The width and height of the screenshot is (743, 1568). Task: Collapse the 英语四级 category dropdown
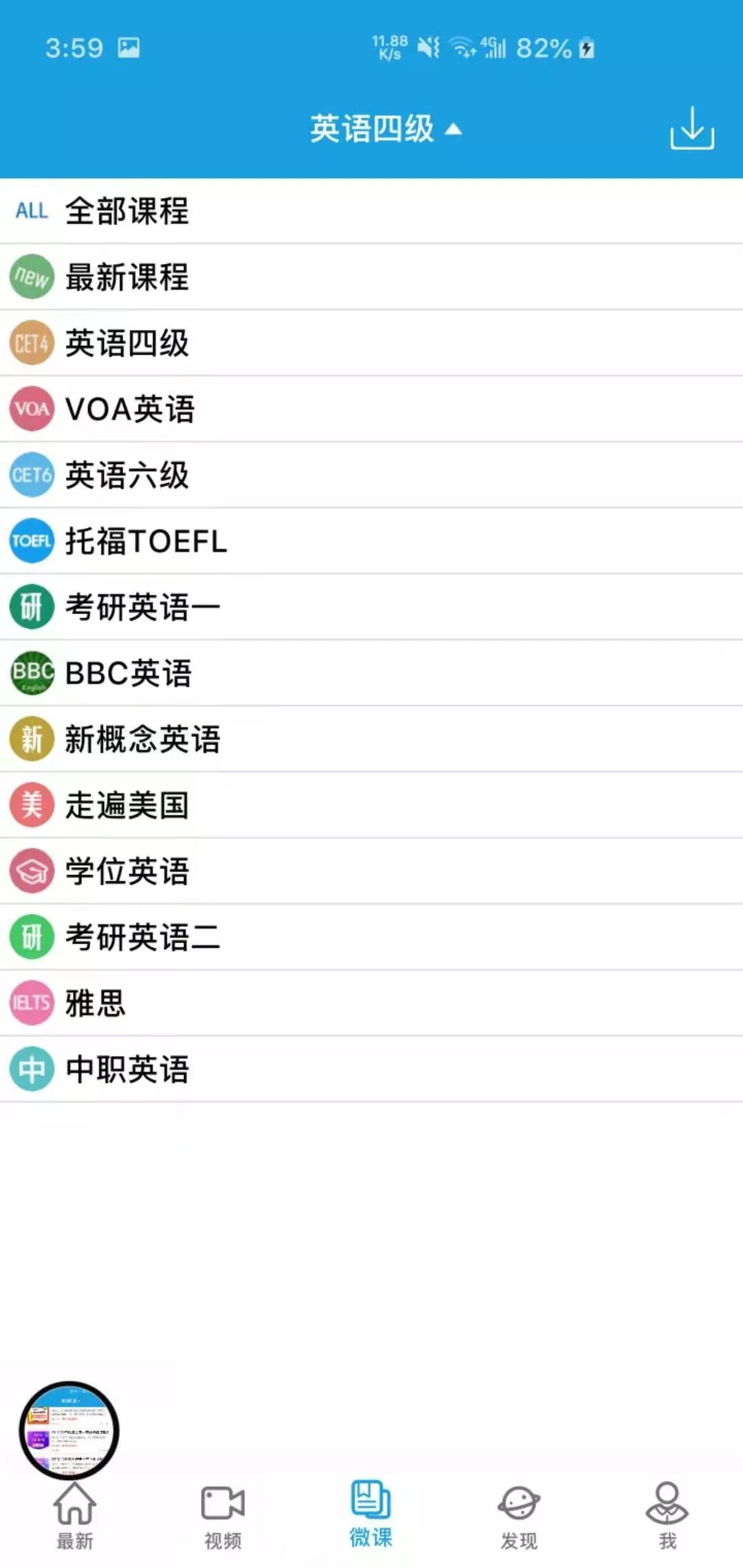(x=386, y=129)
